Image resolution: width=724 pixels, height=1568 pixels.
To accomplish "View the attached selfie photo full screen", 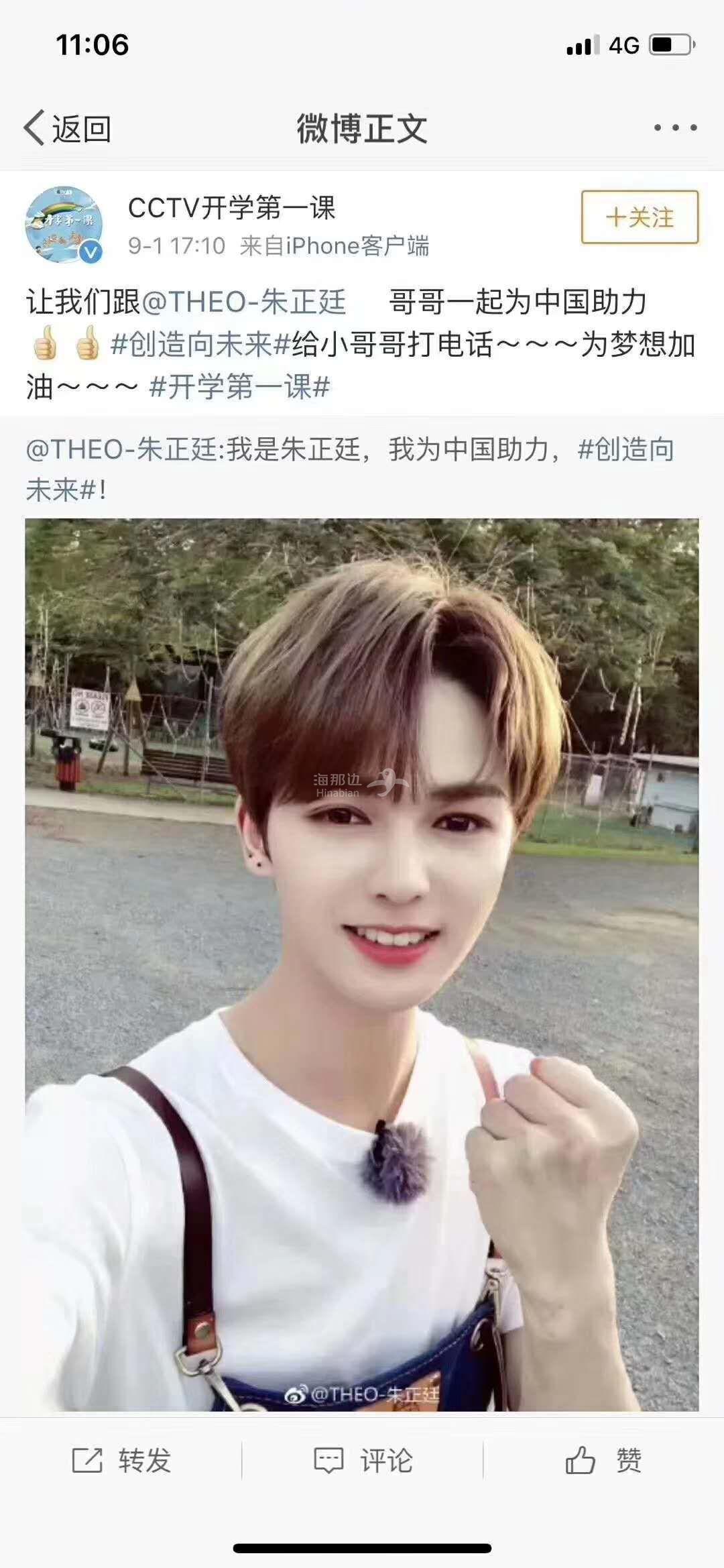I will click(362, 964).
